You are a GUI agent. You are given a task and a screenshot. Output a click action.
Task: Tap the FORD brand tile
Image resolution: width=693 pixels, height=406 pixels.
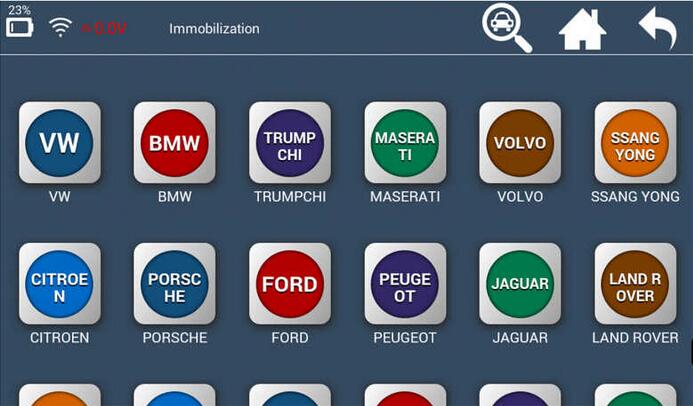point(289,284)
